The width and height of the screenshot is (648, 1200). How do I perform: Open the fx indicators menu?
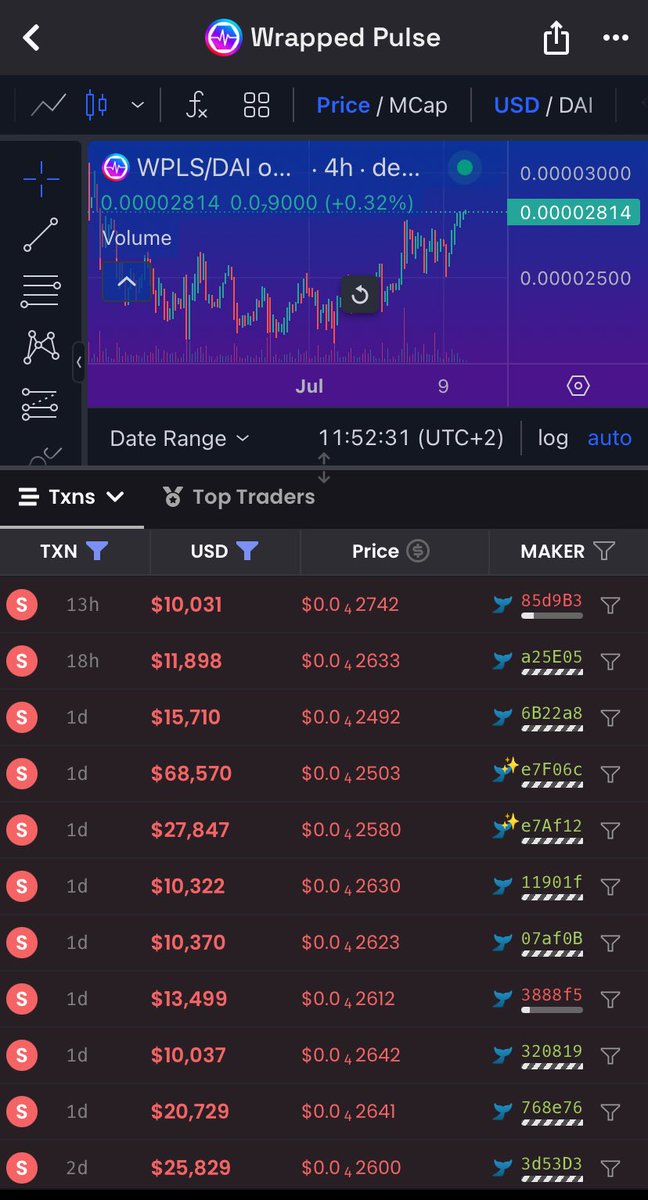pyautogui.click(x=197, y=104)
